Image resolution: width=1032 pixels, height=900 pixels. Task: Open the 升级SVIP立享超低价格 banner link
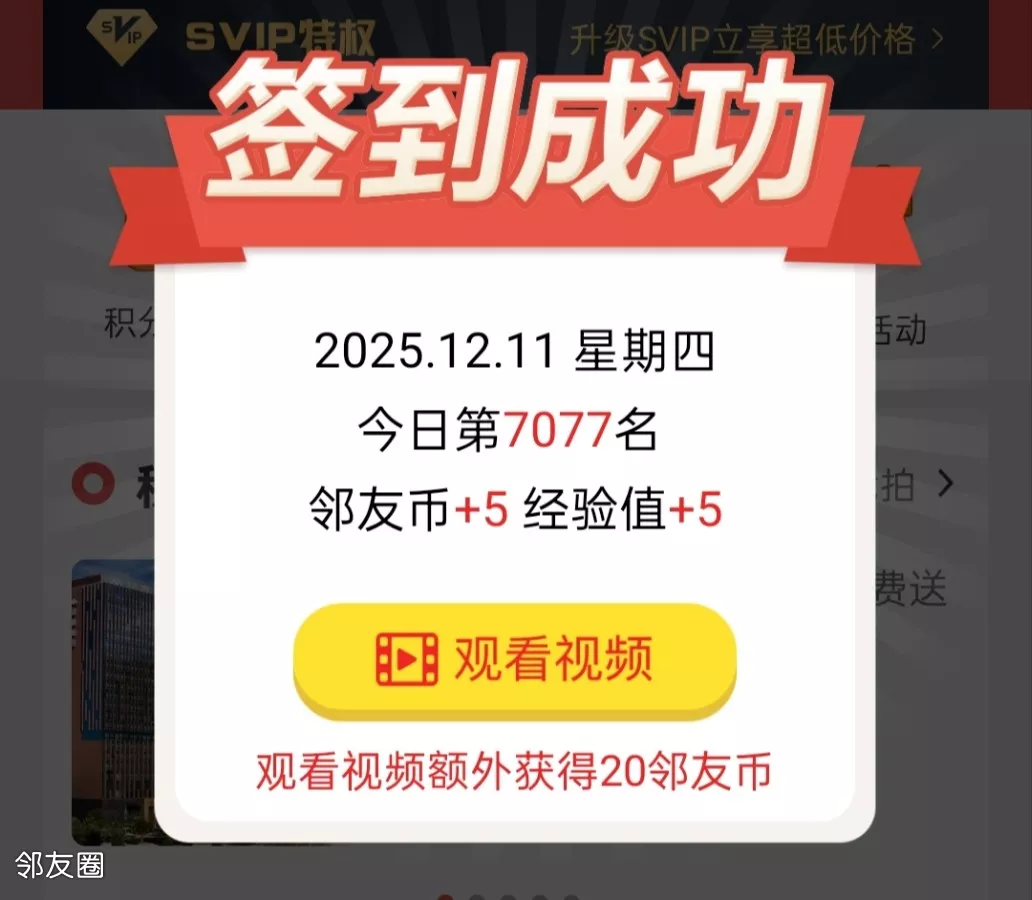[755, 40]
